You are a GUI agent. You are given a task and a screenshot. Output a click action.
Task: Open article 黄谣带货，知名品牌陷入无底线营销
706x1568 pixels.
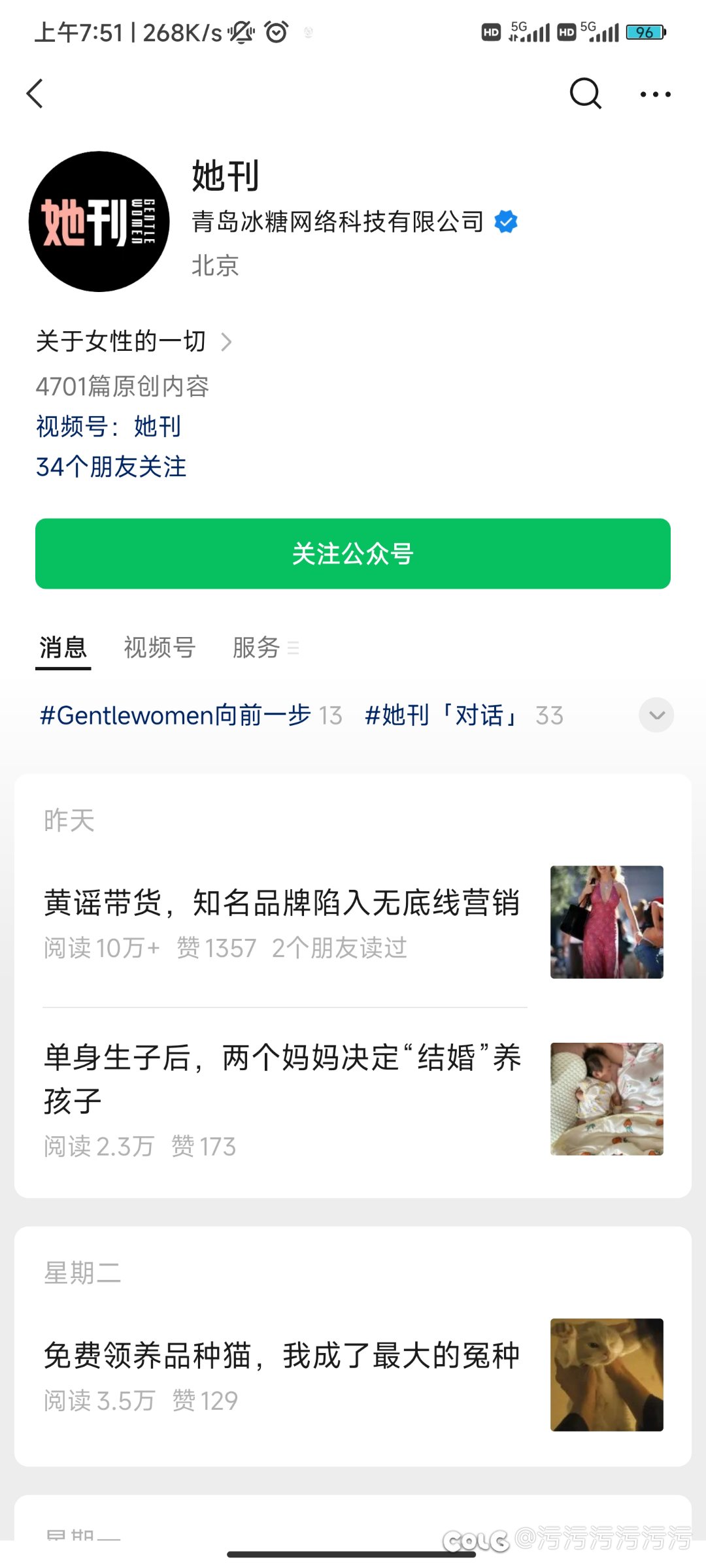pyautogui.click(x=353, y=922)
